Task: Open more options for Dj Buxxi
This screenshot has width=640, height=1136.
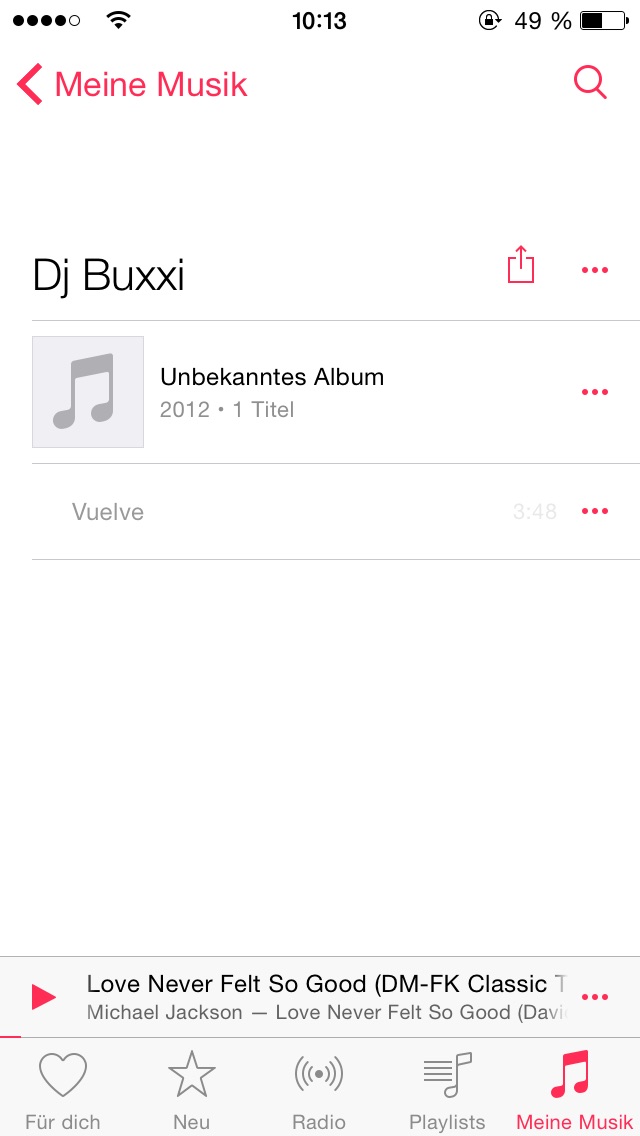Action: [x=595, y=270]
